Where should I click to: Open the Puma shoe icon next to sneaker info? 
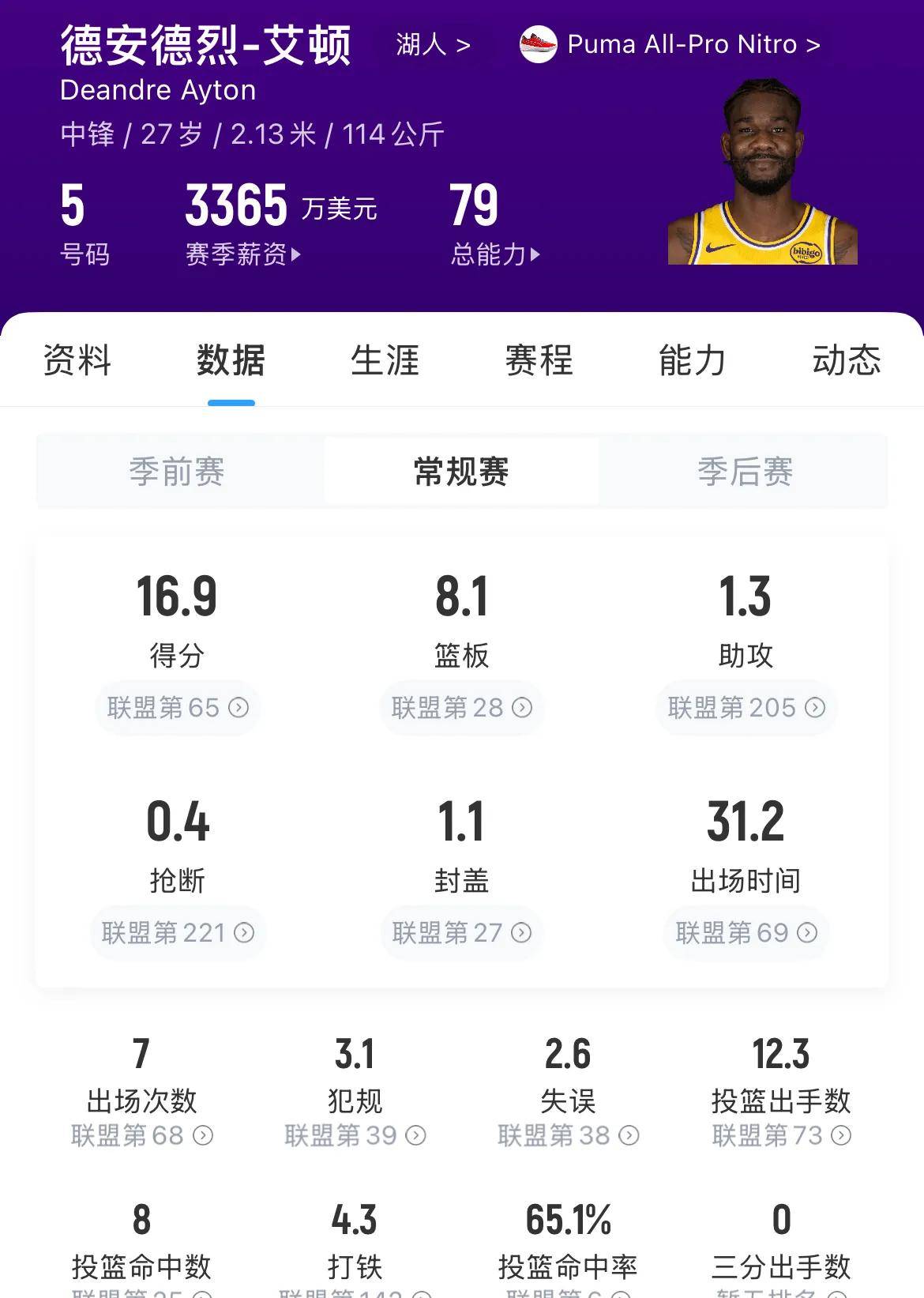[x=539, y=45]
